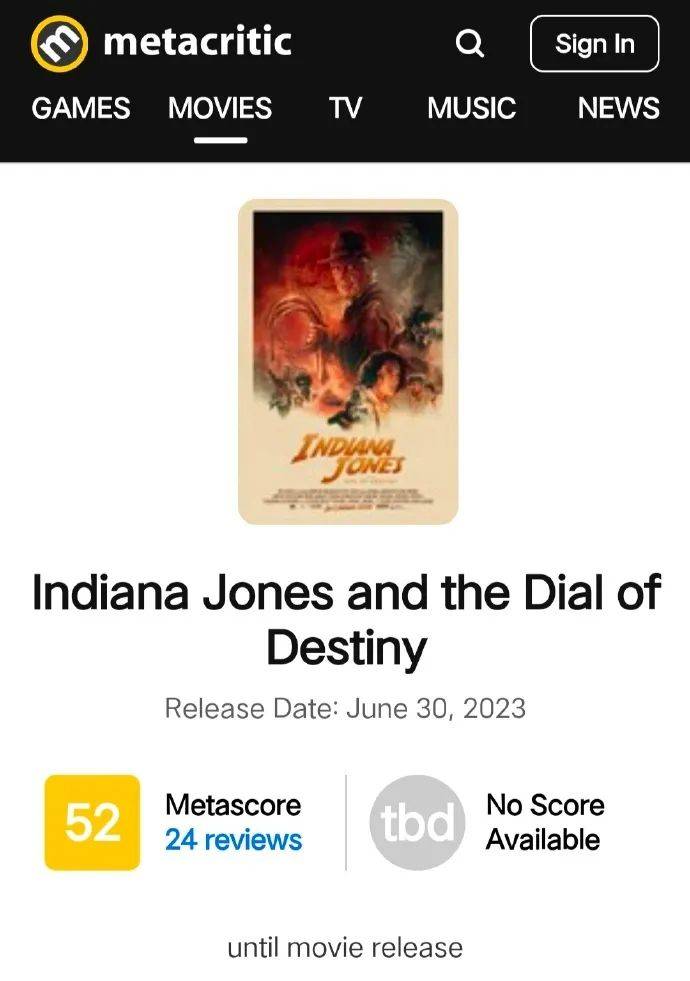Tap the Sign In button
690x981 pixels.
point(594,43)
